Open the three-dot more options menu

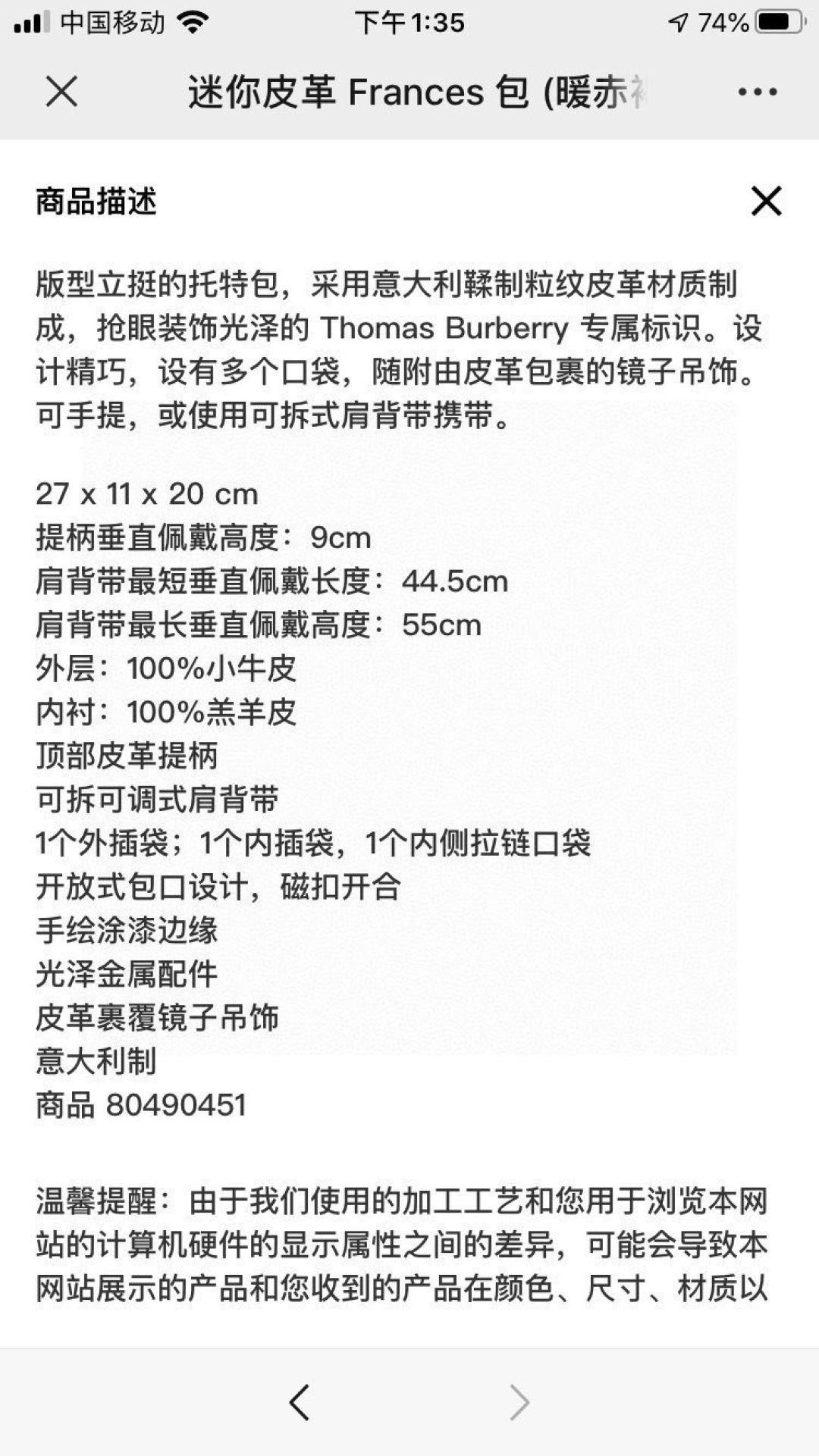point(757,92)
